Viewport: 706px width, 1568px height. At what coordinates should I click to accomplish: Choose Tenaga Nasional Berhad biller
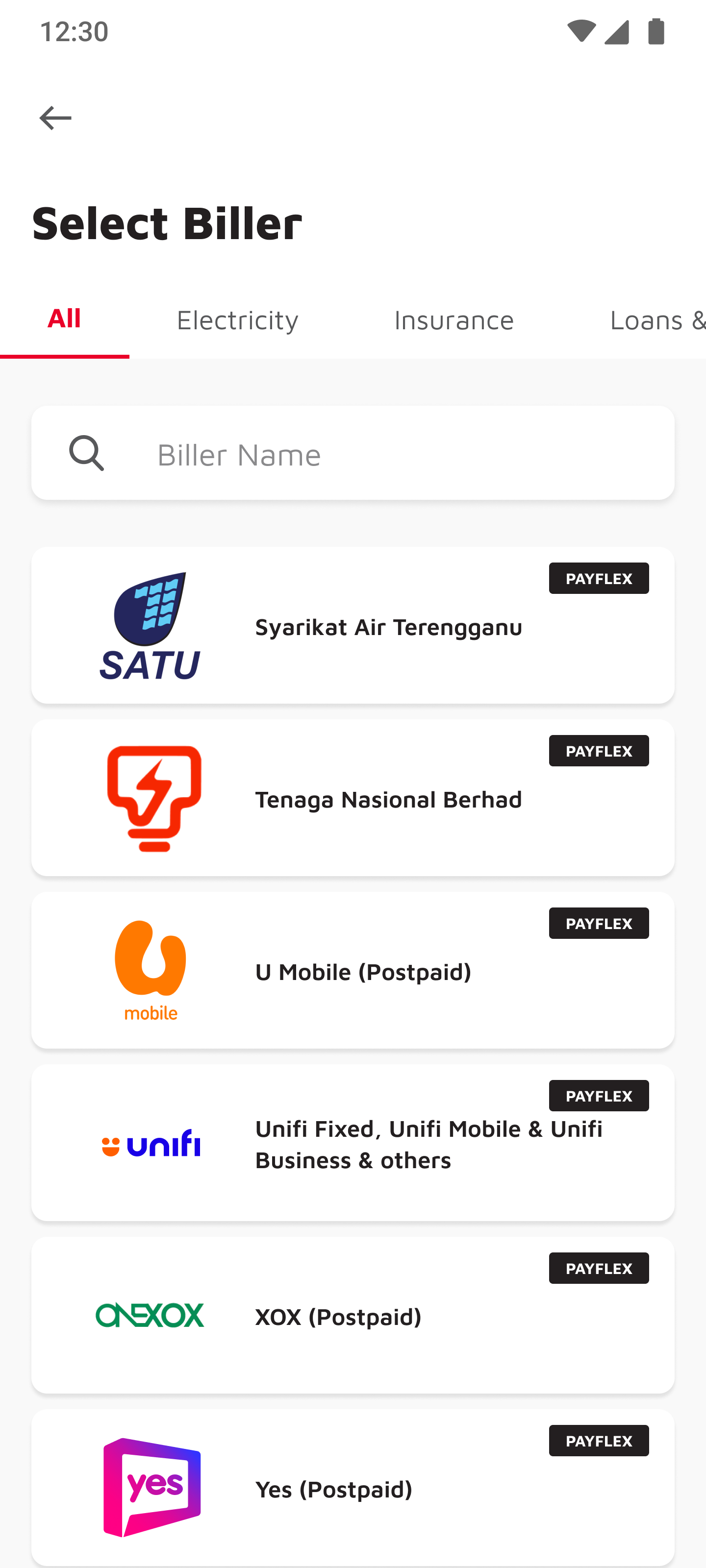pos(353,797)
